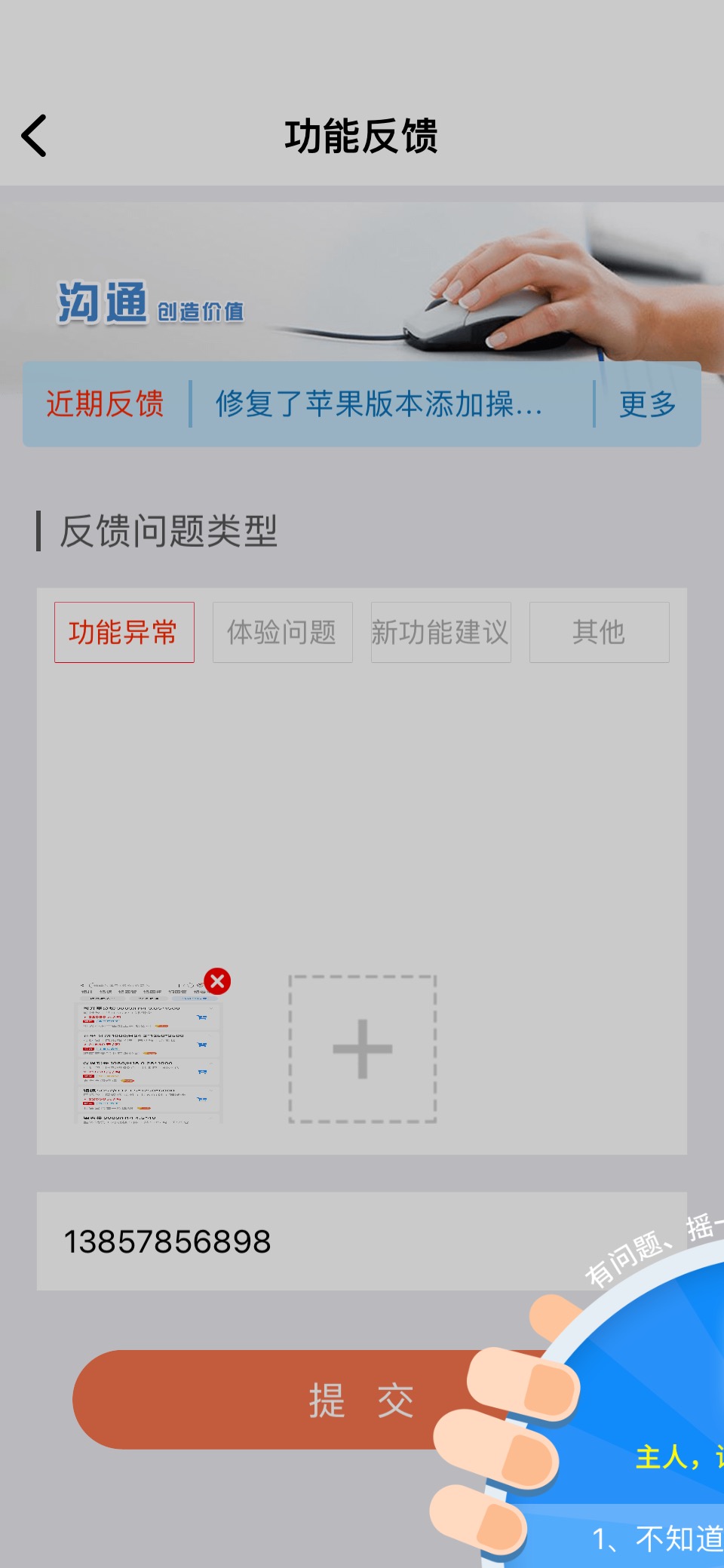The width and height of the screenshot is (724, 1568).
Task: Choose the 体验问题 feedback type
Action: [x=283, y=632]
